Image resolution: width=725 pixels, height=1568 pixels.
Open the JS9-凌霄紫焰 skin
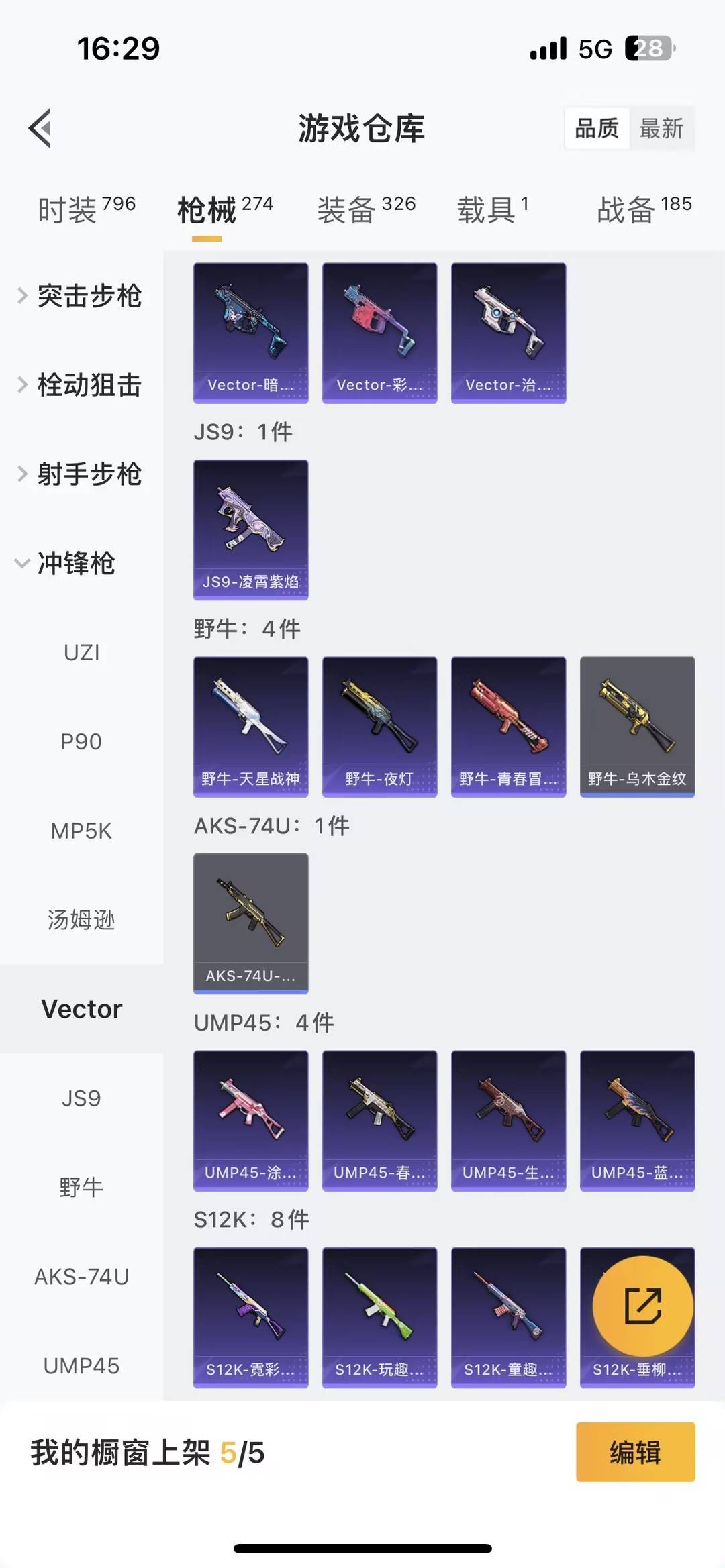(250, 530)
